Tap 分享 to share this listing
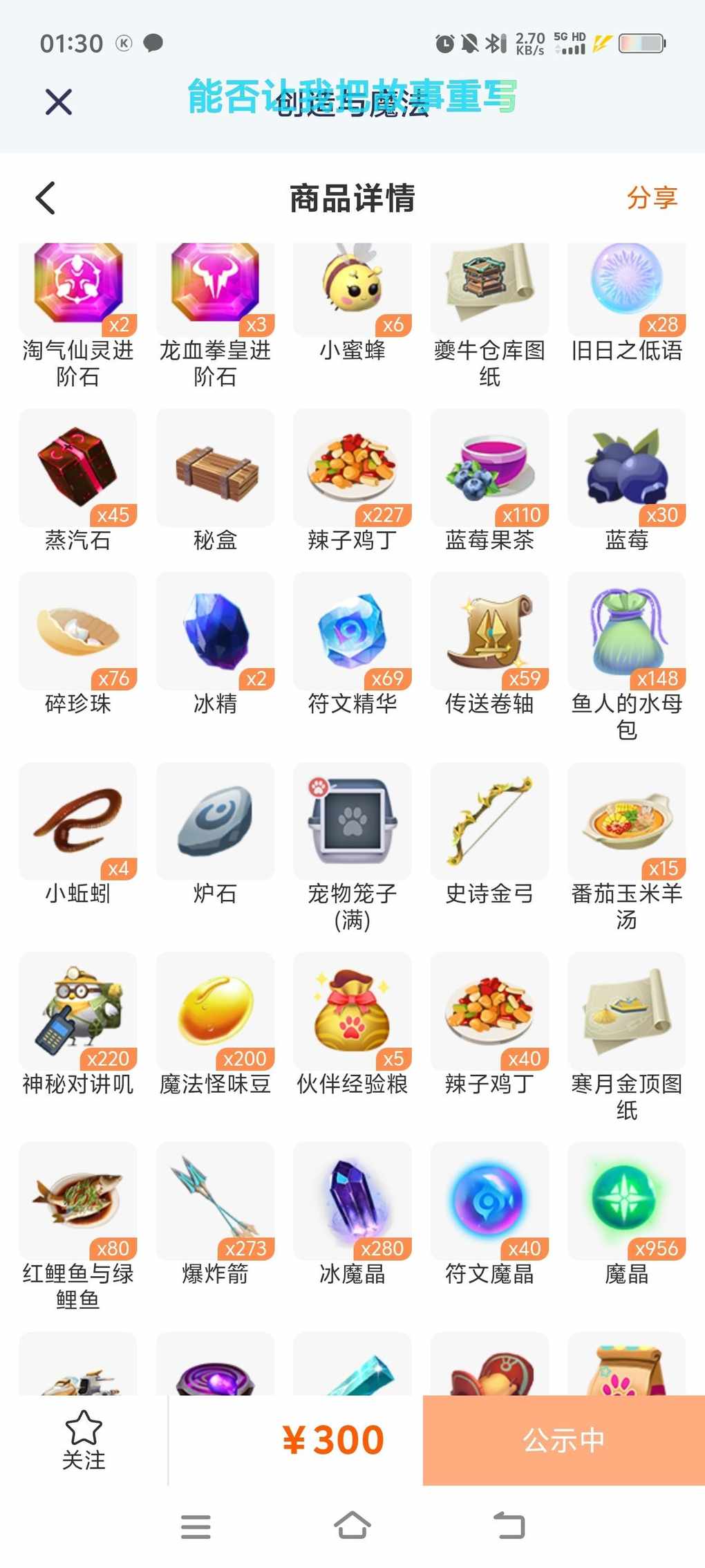705x1568 pixels. (651, 198)
